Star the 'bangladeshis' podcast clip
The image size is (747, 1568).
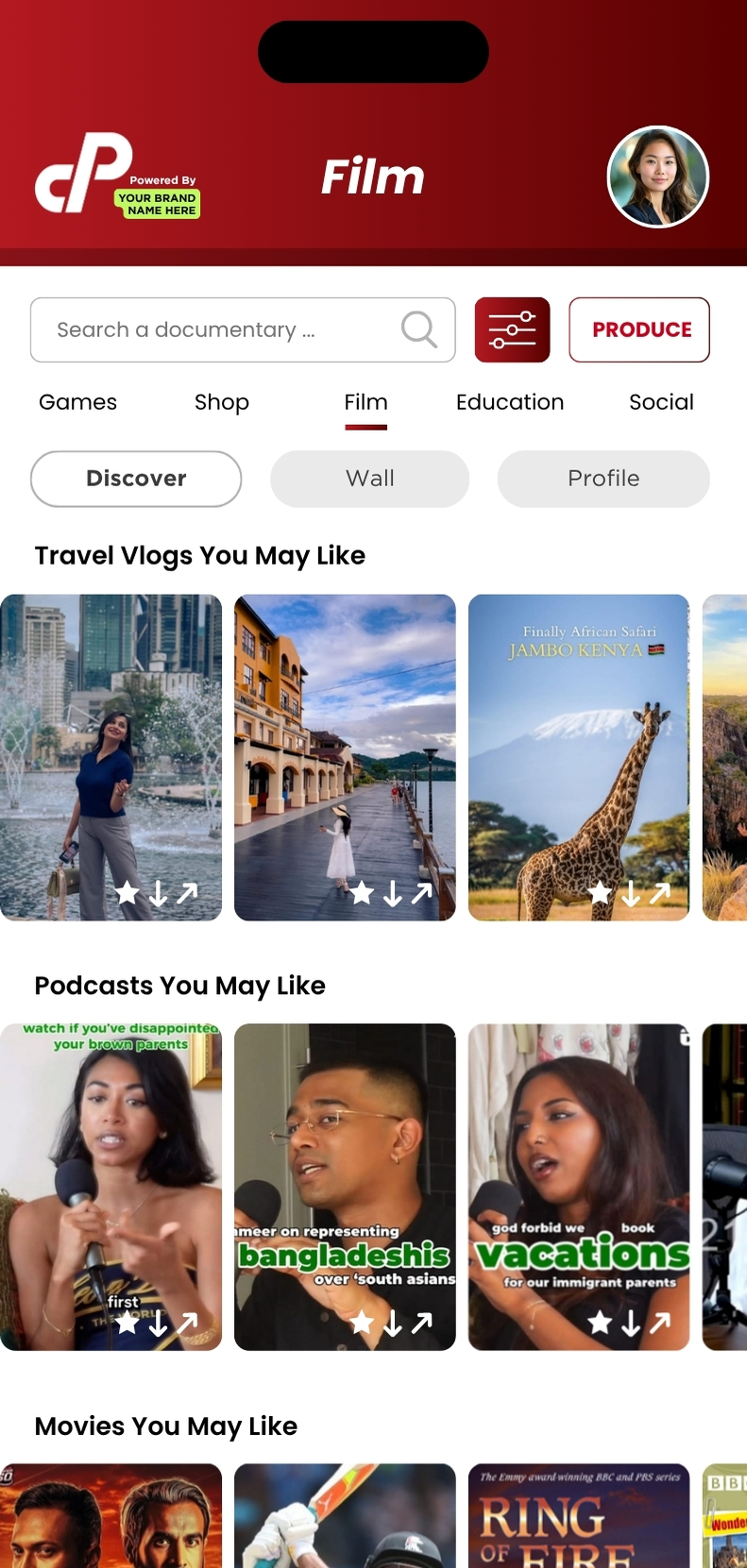(x=363, y=1322)
